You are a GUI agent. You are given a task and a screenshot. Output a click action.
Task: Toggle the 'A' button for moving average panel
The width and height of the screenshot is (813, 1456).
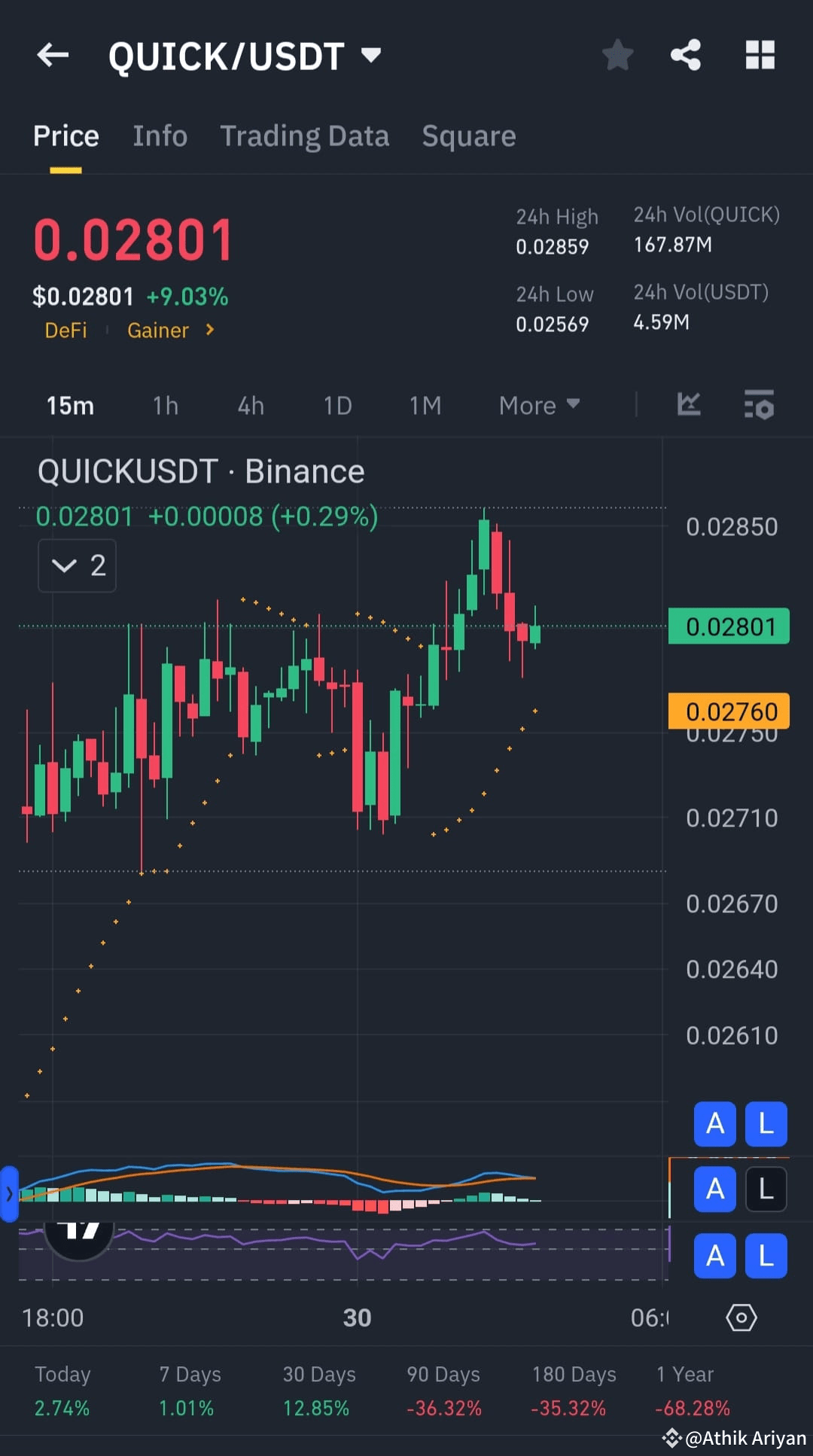coord(714,1124)
